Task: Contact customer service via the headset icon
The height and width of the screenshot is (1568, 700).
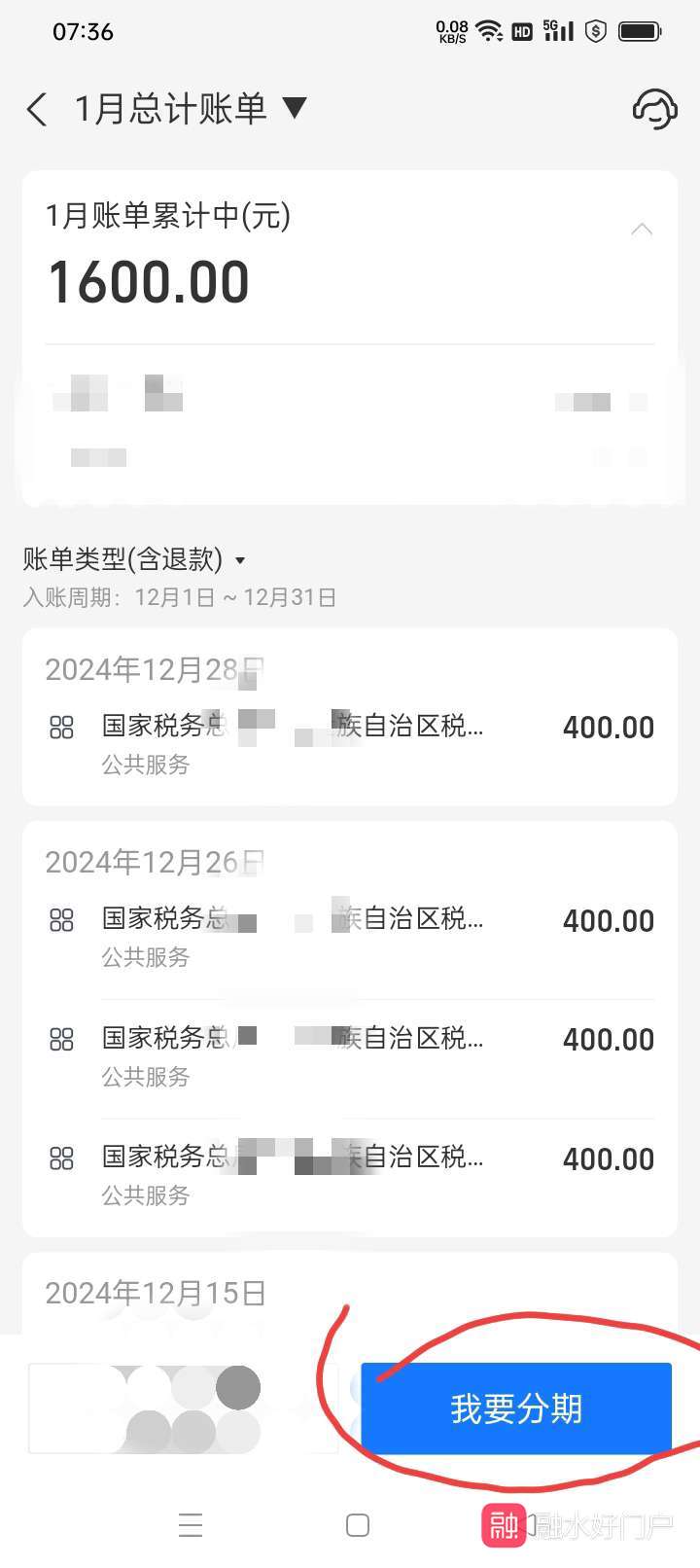Action: coord(654,109)
